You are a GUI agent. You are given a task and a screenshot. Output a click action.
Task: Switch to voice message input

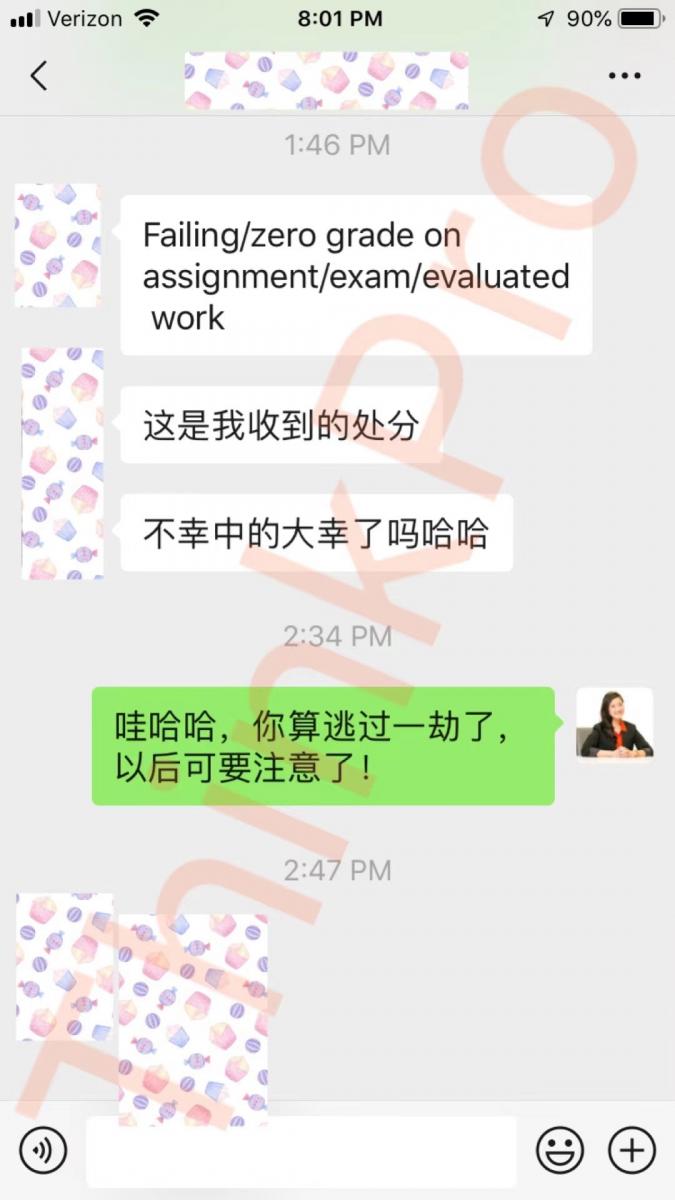pos(43,1151)
